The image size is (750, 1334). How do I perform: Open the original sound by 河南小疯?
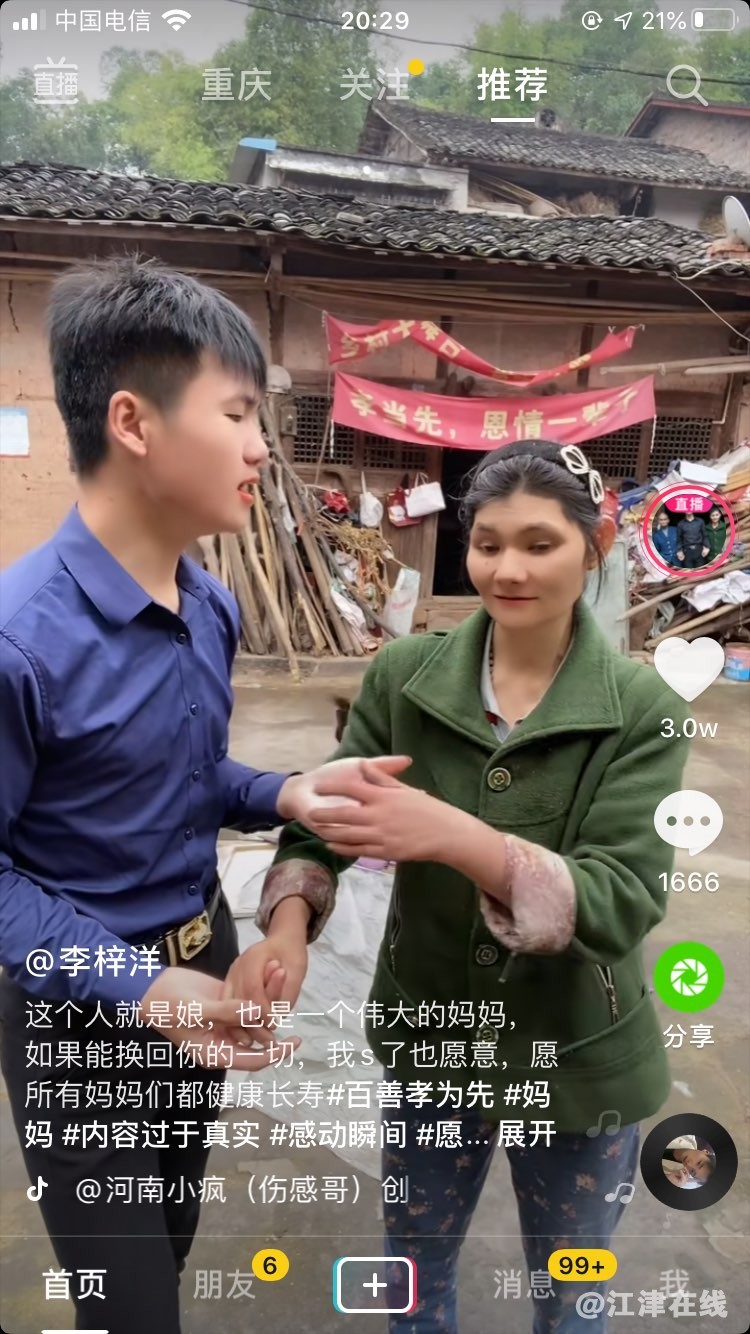coord(240,1189)
